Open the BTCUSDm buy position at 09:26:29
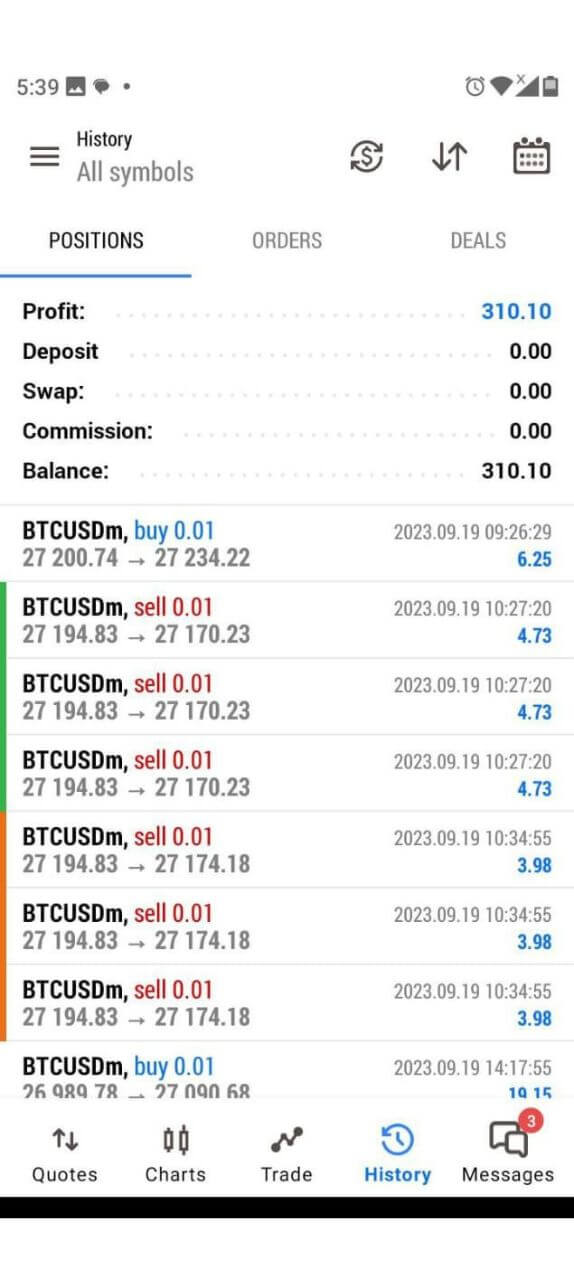Viewport: 574px width, 1280px height. coord(287,544)
